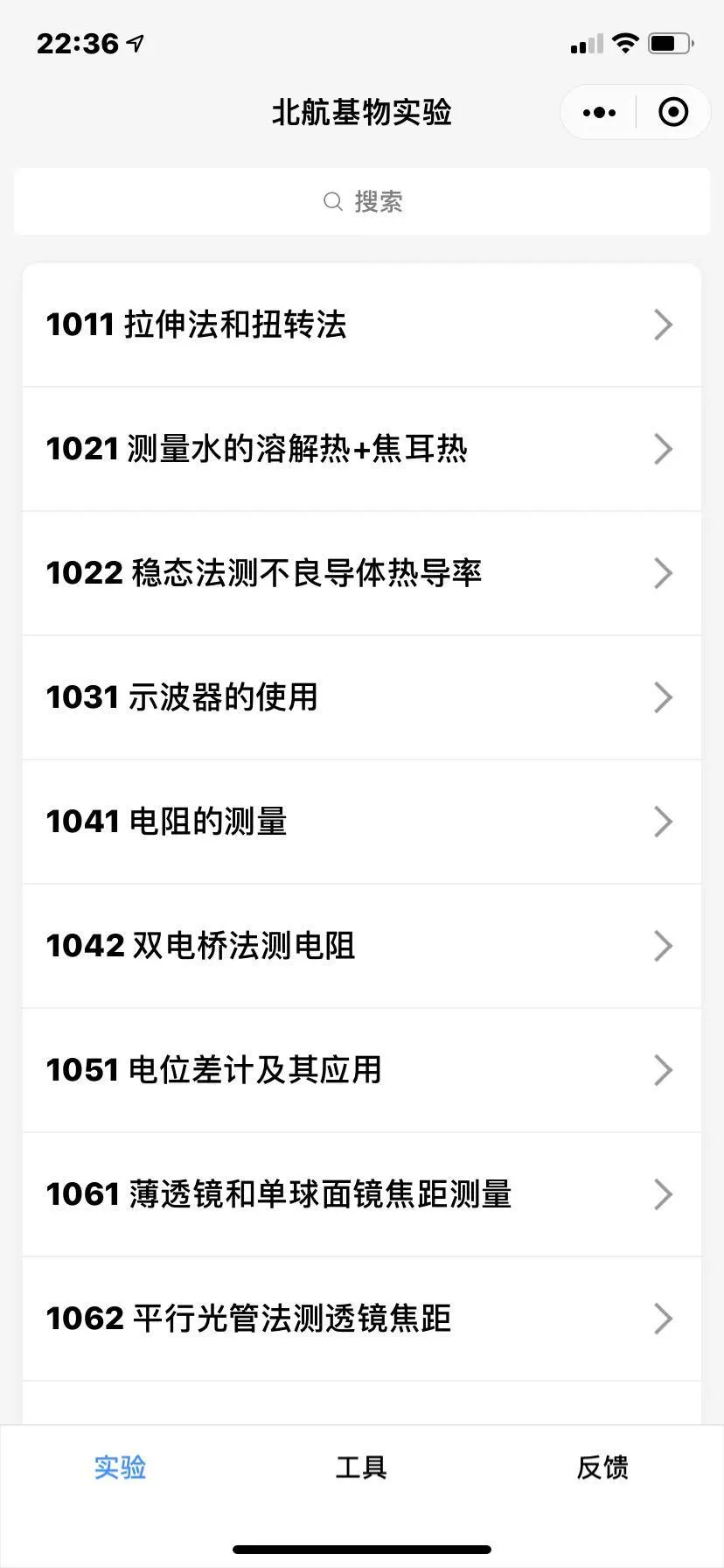The height and width of the screenshot is (1568, 724).
Task: Switch to the 工具 tab
Action: [x=361, y=1466]
